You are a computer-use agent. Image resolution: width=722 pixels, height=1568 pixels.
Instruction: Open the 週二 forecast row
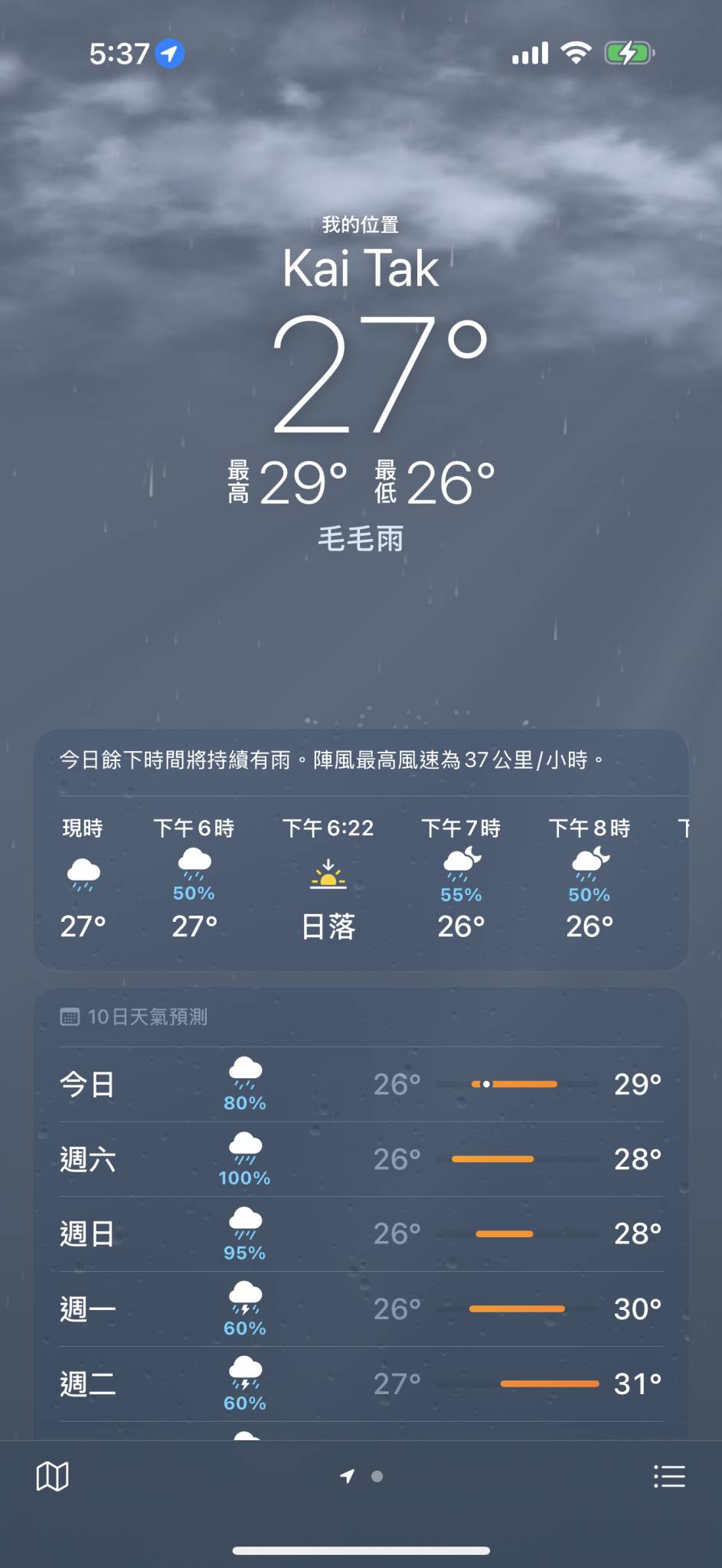pos(361,1383)
